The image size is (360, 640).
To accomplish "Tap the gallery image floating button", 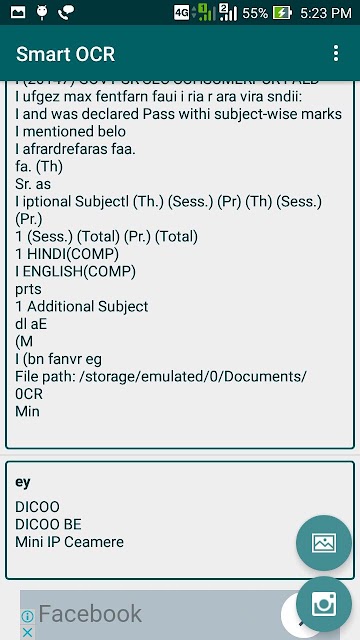I will pos(324,543).
